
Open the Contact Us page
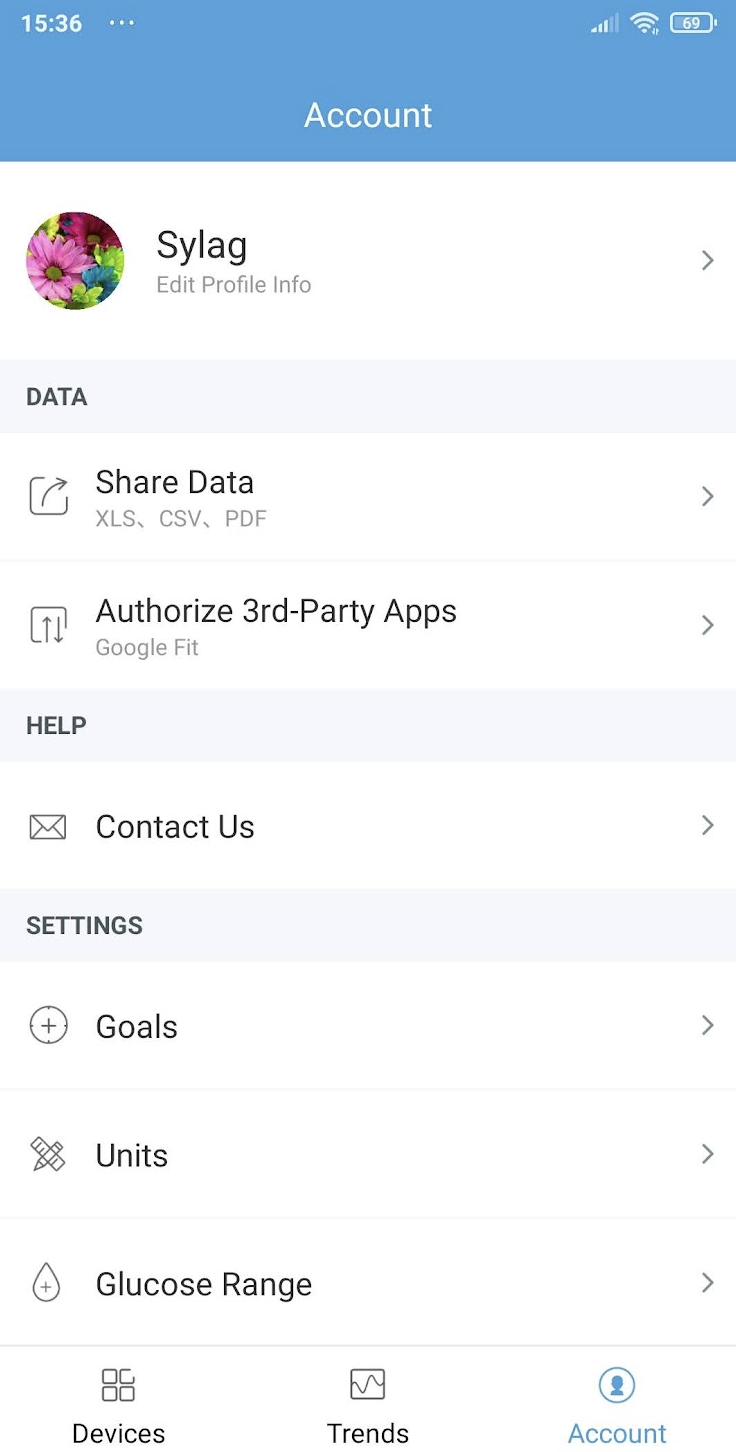[x=368, y=826]
